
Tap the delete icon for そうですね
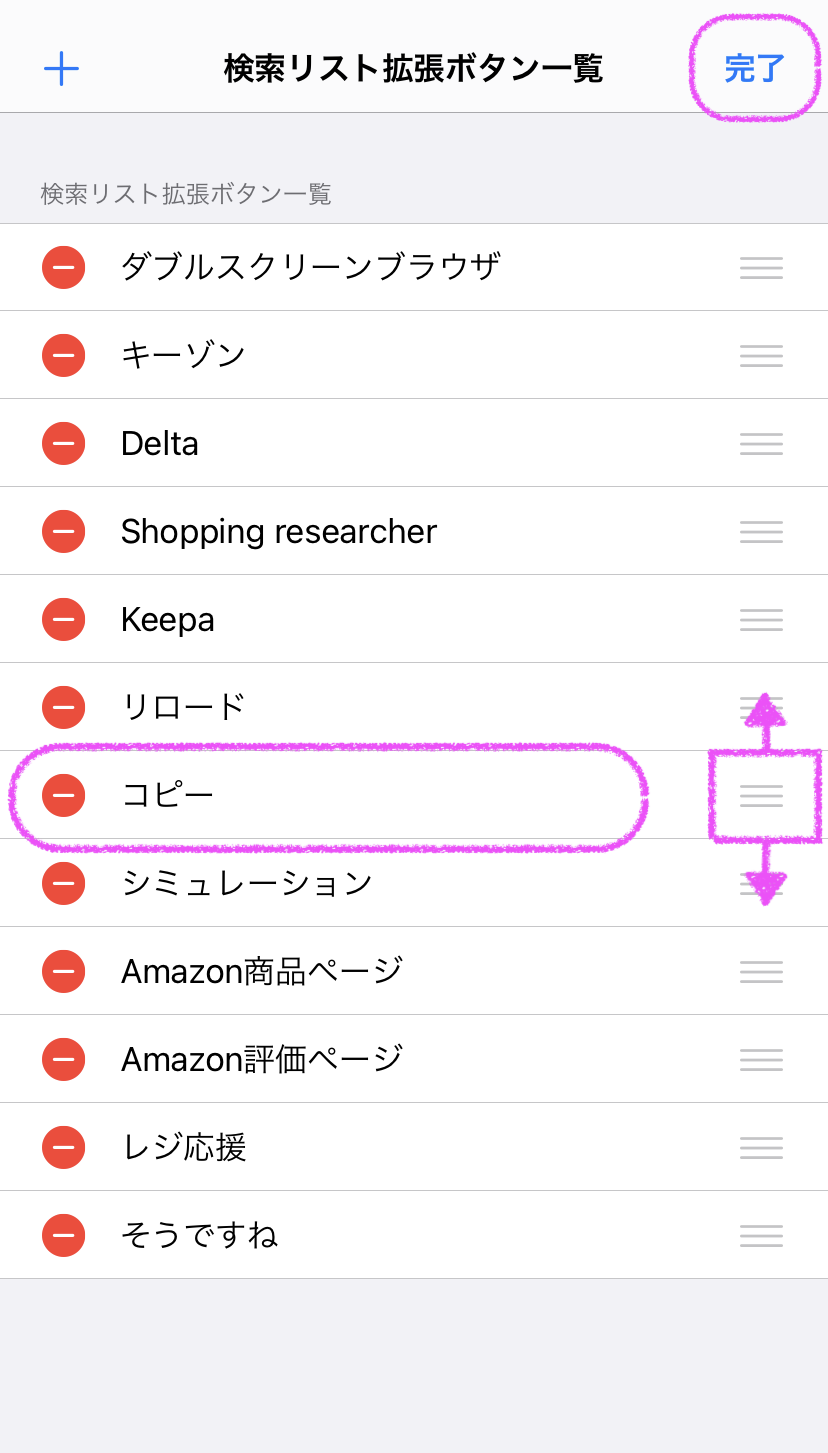coord(63,1235)
